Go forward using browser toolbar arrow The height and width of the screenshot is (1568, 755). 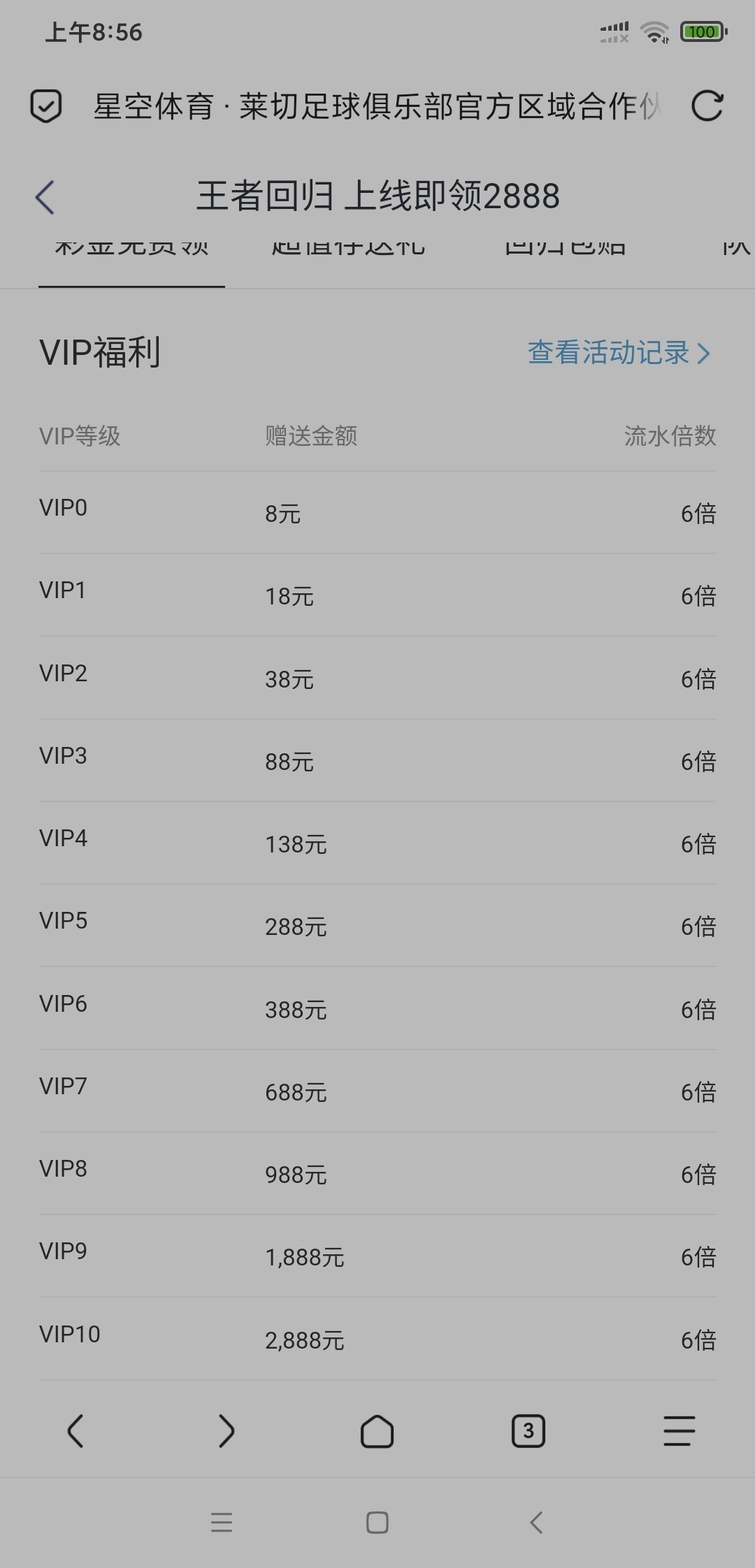pos(226,1431)
